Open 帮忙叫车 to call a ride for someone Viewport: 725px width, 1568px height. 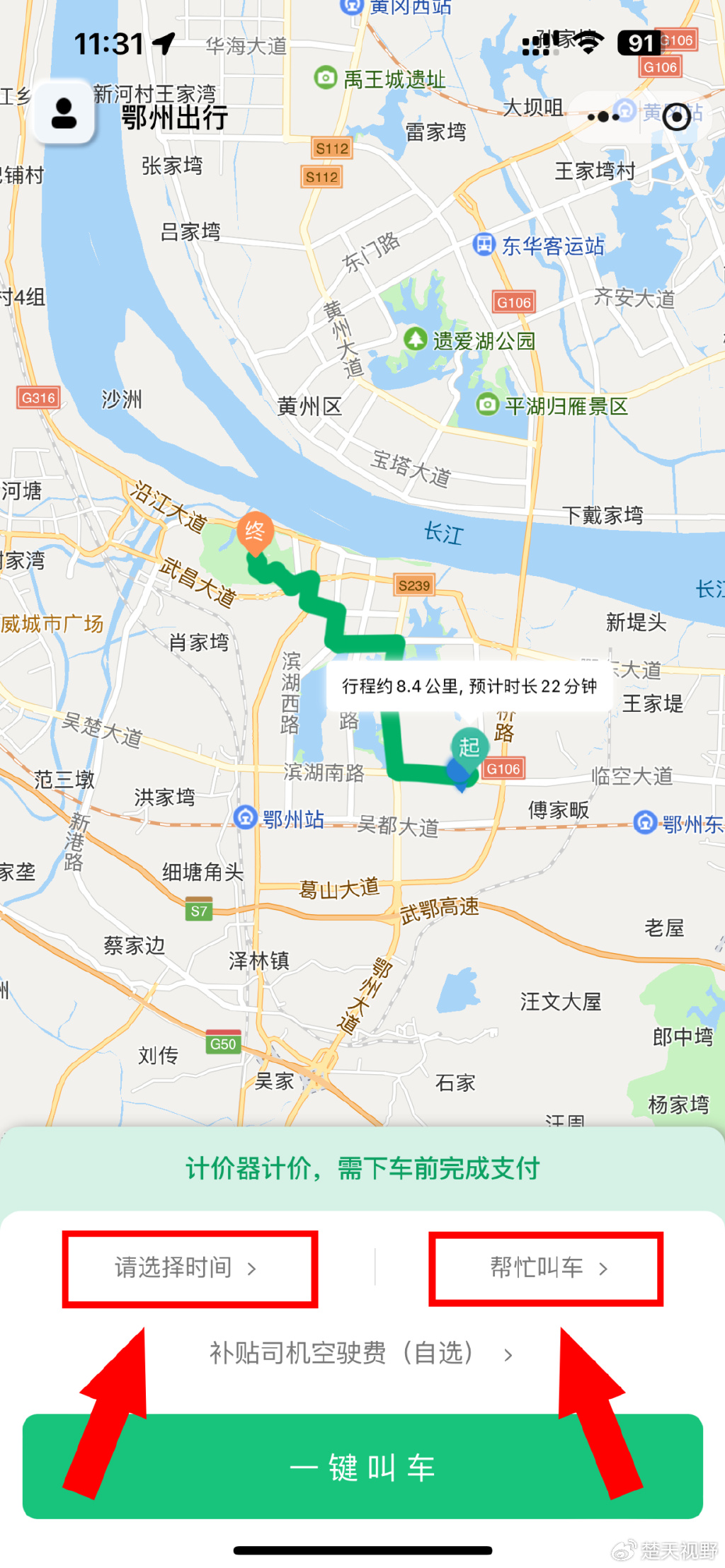546,1269
